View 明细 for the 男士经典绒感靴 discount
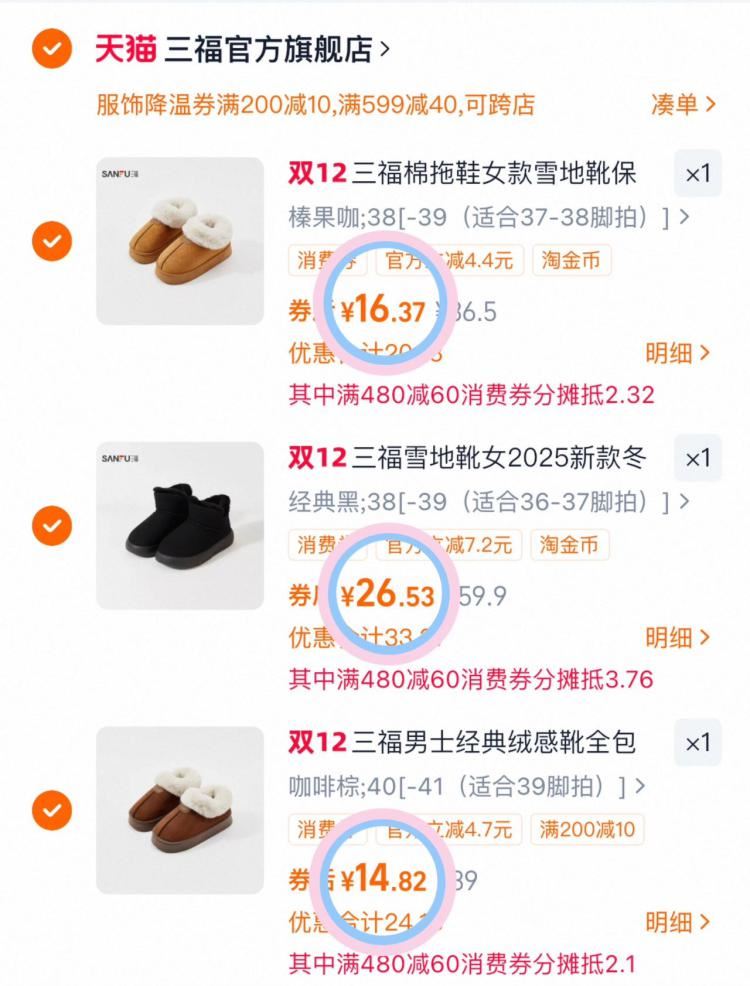The height and width of the screenshot is (986, 750). [x=677, y=921]
